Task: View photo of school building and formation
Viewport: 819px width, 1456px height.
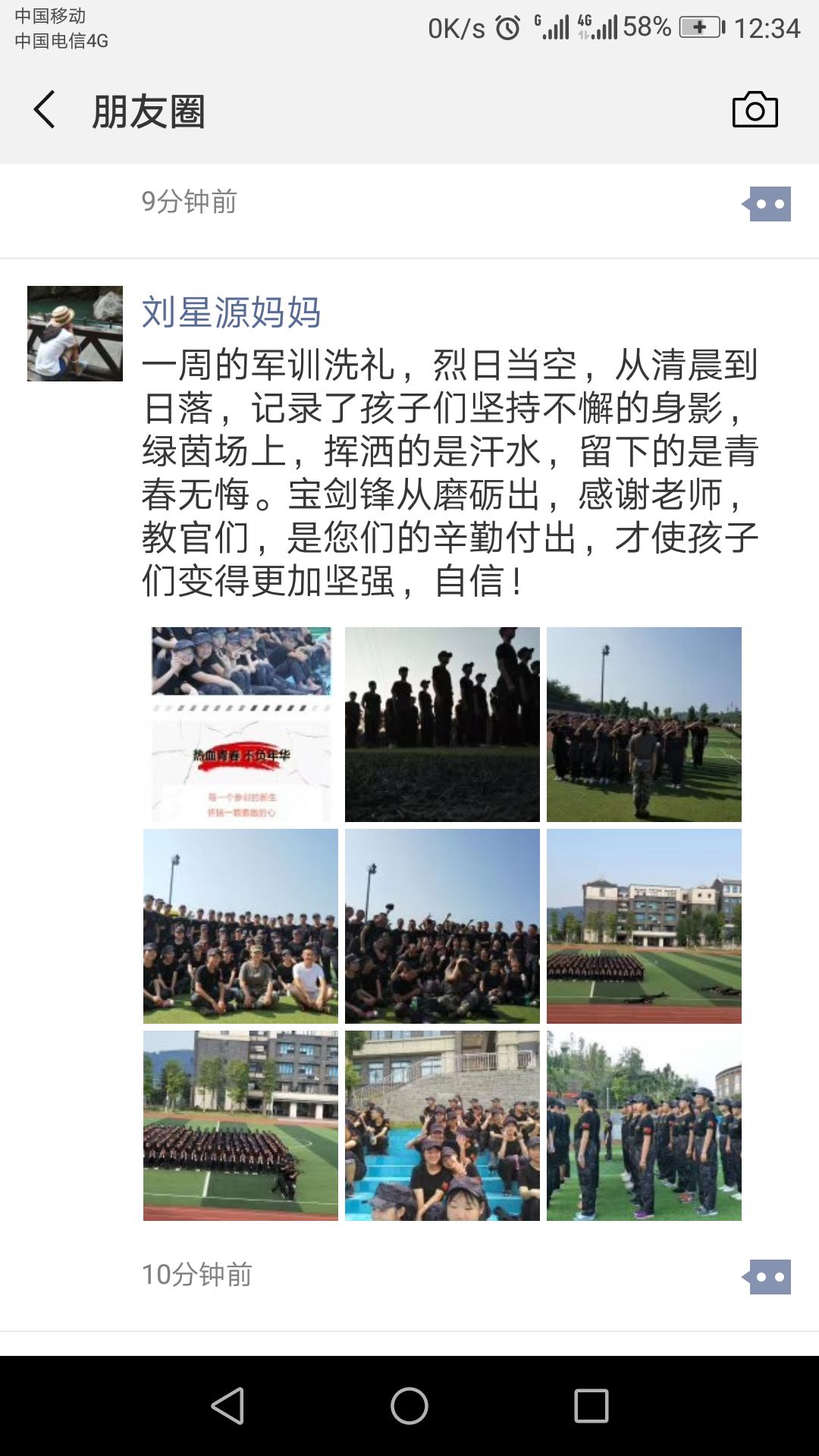Action: (x=644, y=926)
